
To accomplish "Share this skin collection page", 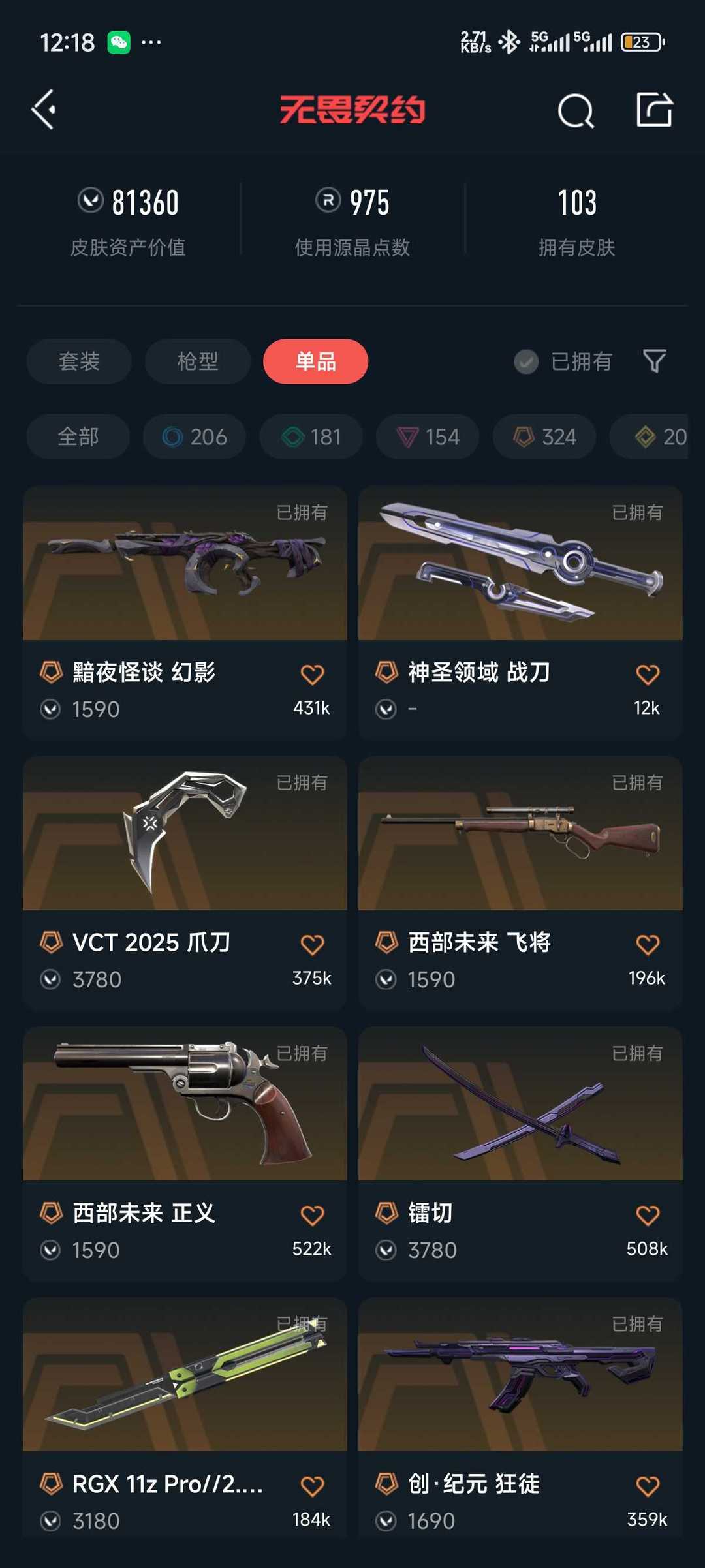I will (x=654, y=110).
